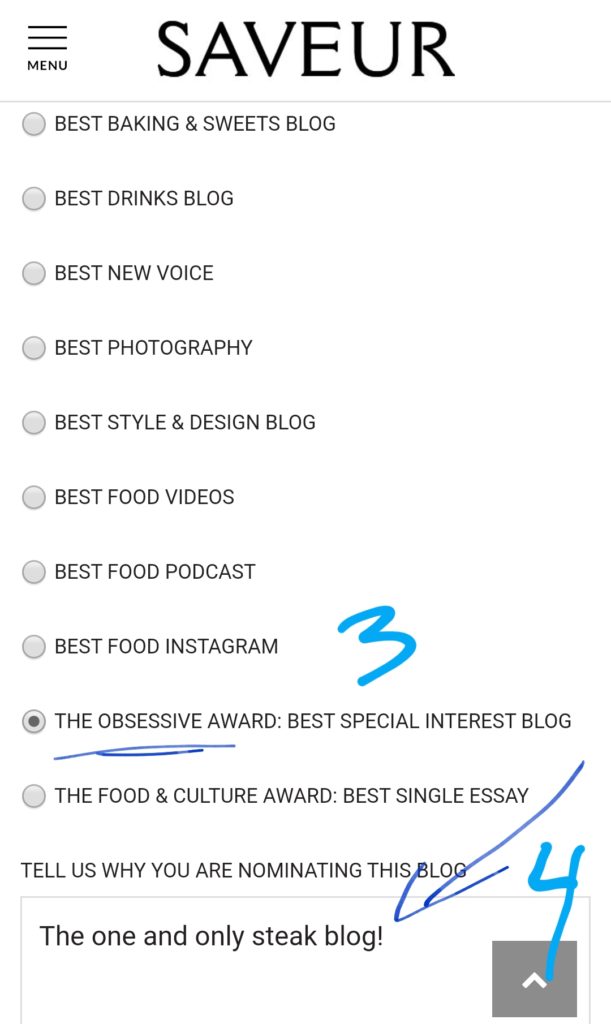This screenshot has width=611, height=1024.
Task: Pick Best New Voice category
Action: [x=34, y=273]
